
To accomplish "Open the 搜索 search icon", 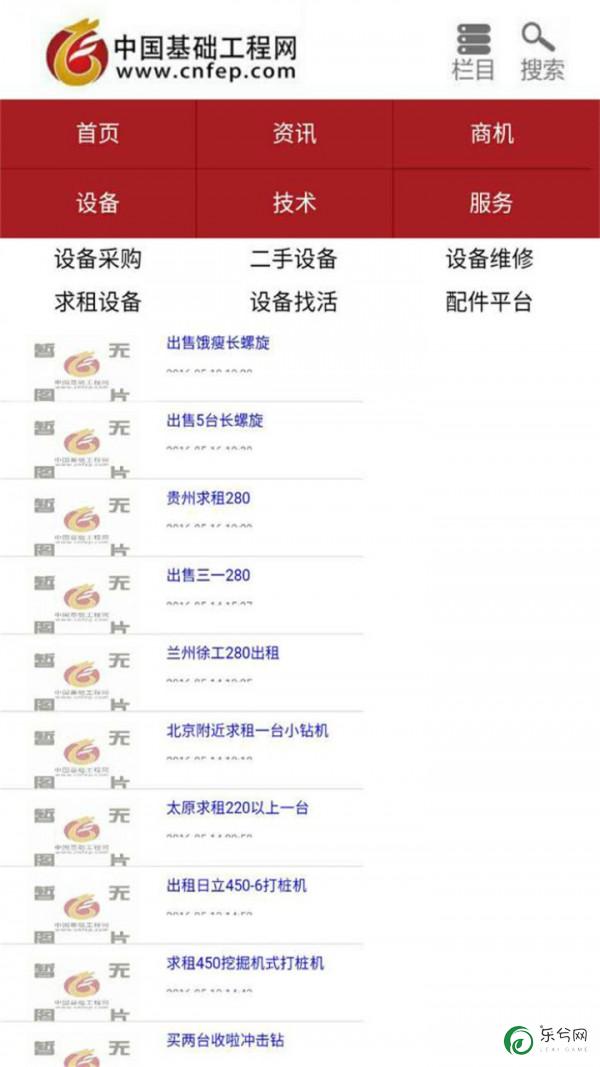I will [x=542, y=52].
